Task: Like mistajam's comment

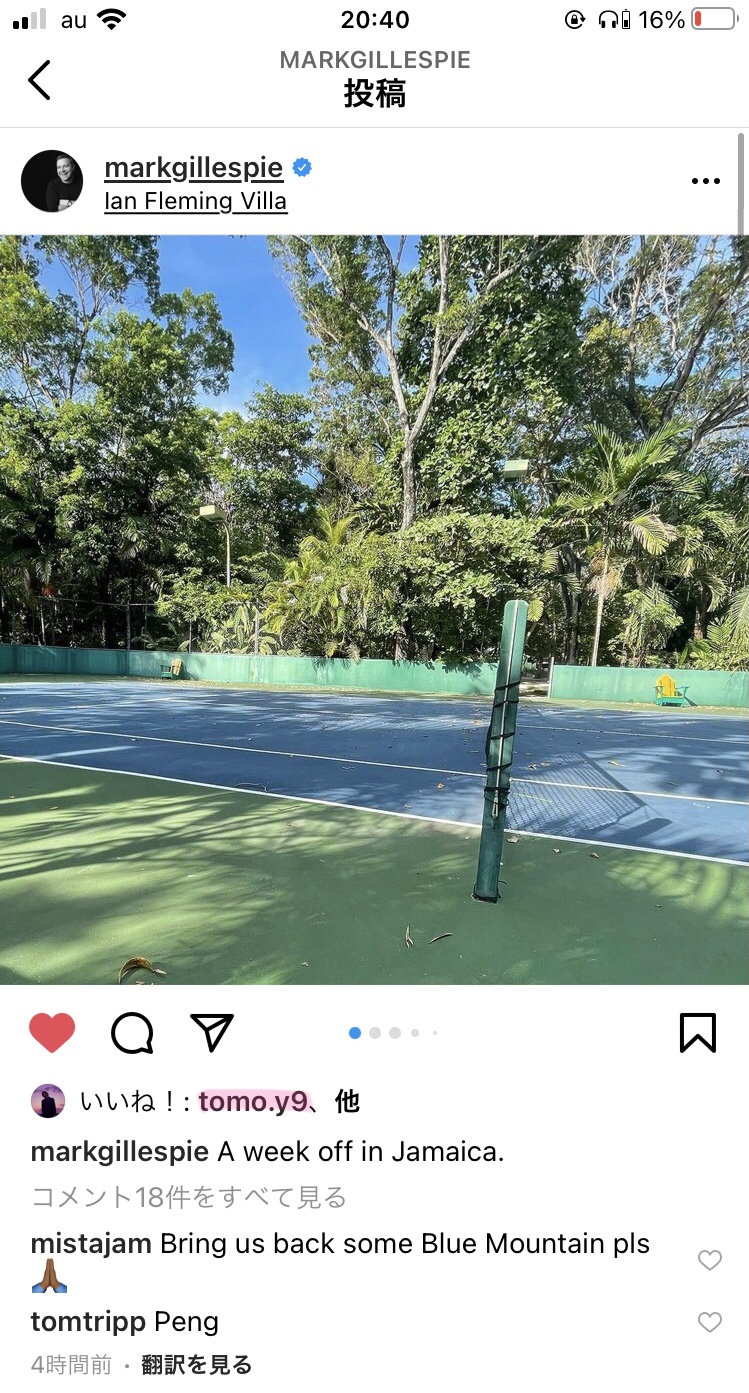Action: [x=709, y=1260]
